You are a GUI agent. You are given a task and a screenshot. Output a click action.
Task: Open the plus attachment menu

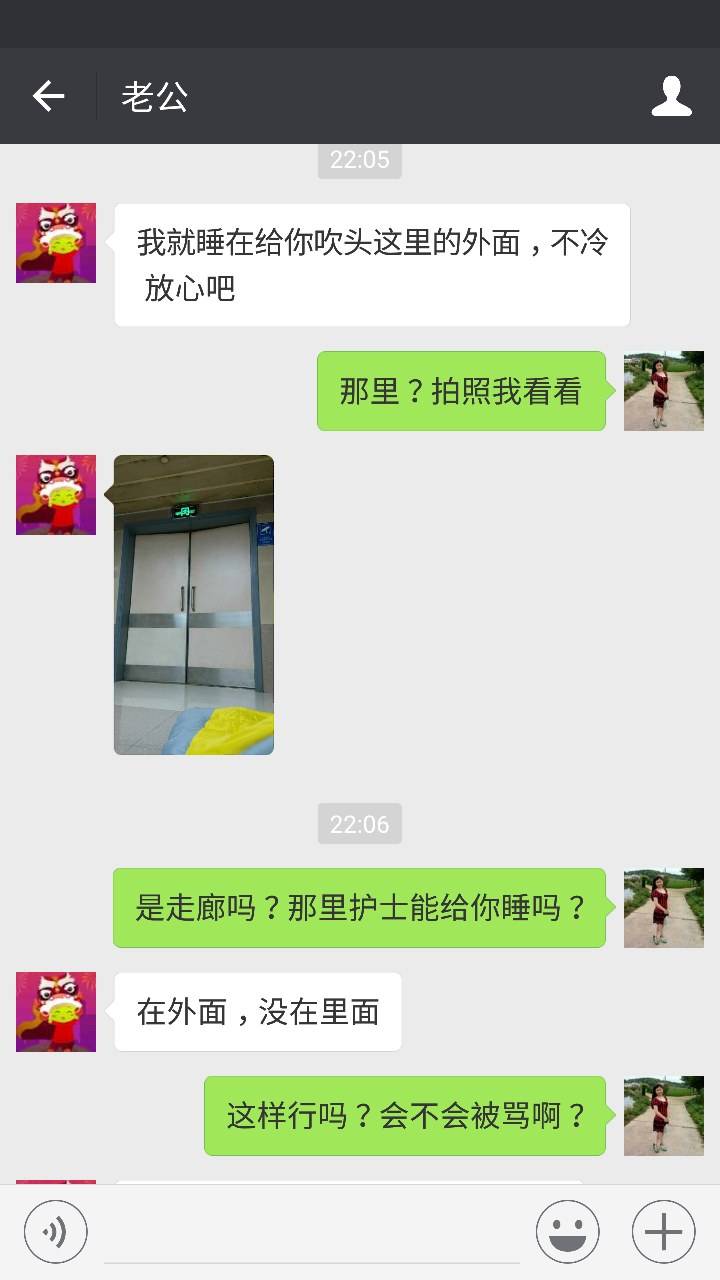pos(663,1232)
